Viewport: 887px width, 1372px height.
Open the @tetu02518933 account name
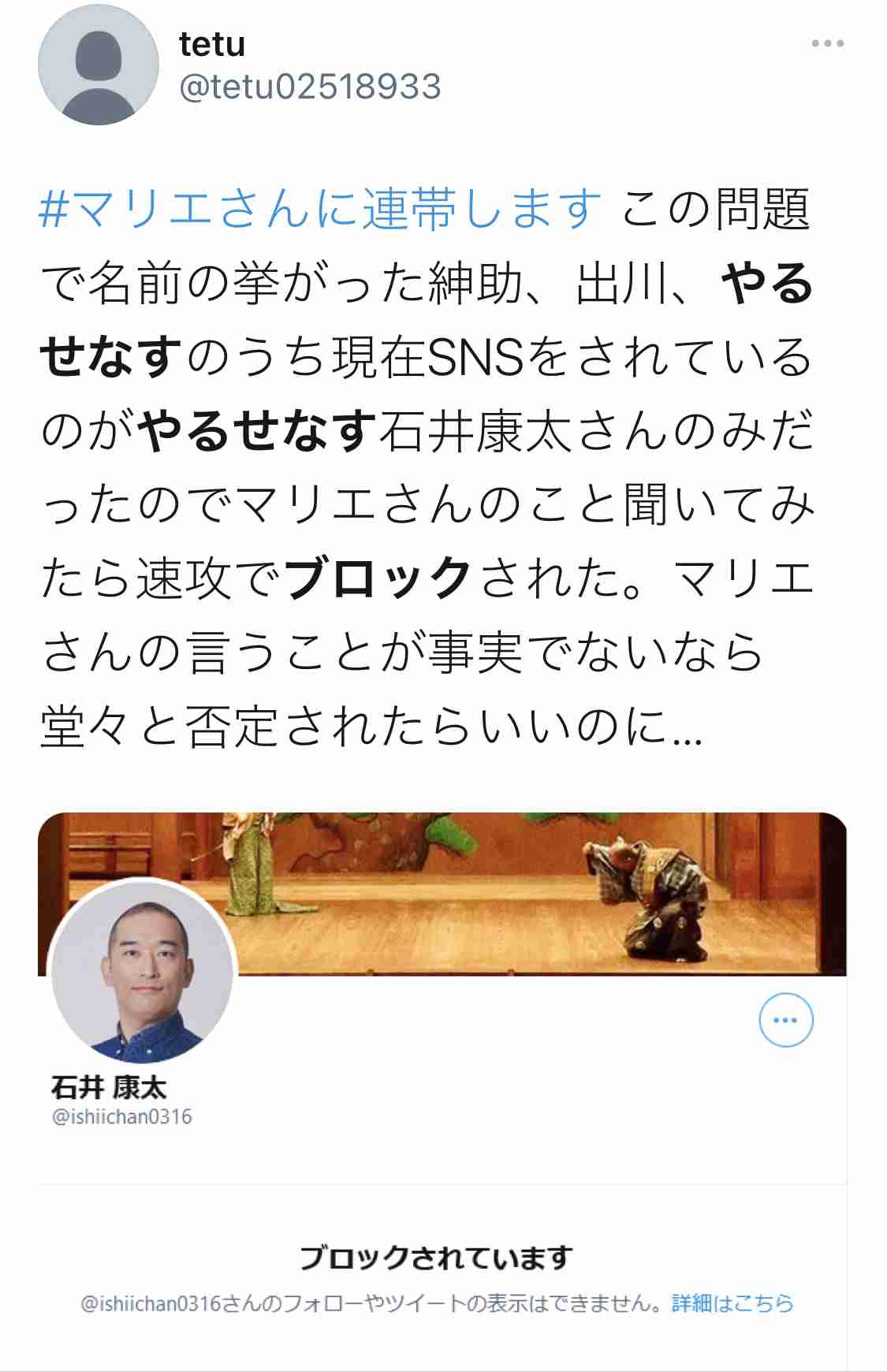click(x=310, y=87)
